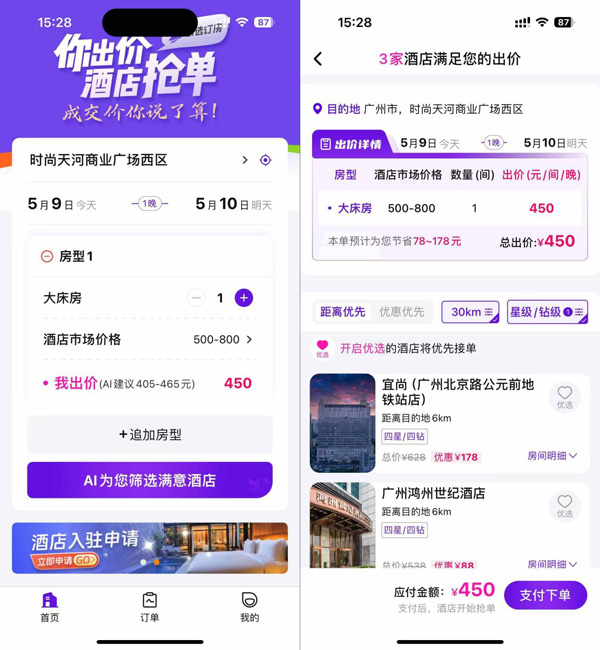This screenshot has width=600, height=650.
Task: Decrease 大床房 room count with minus
Action: (196, 298)
